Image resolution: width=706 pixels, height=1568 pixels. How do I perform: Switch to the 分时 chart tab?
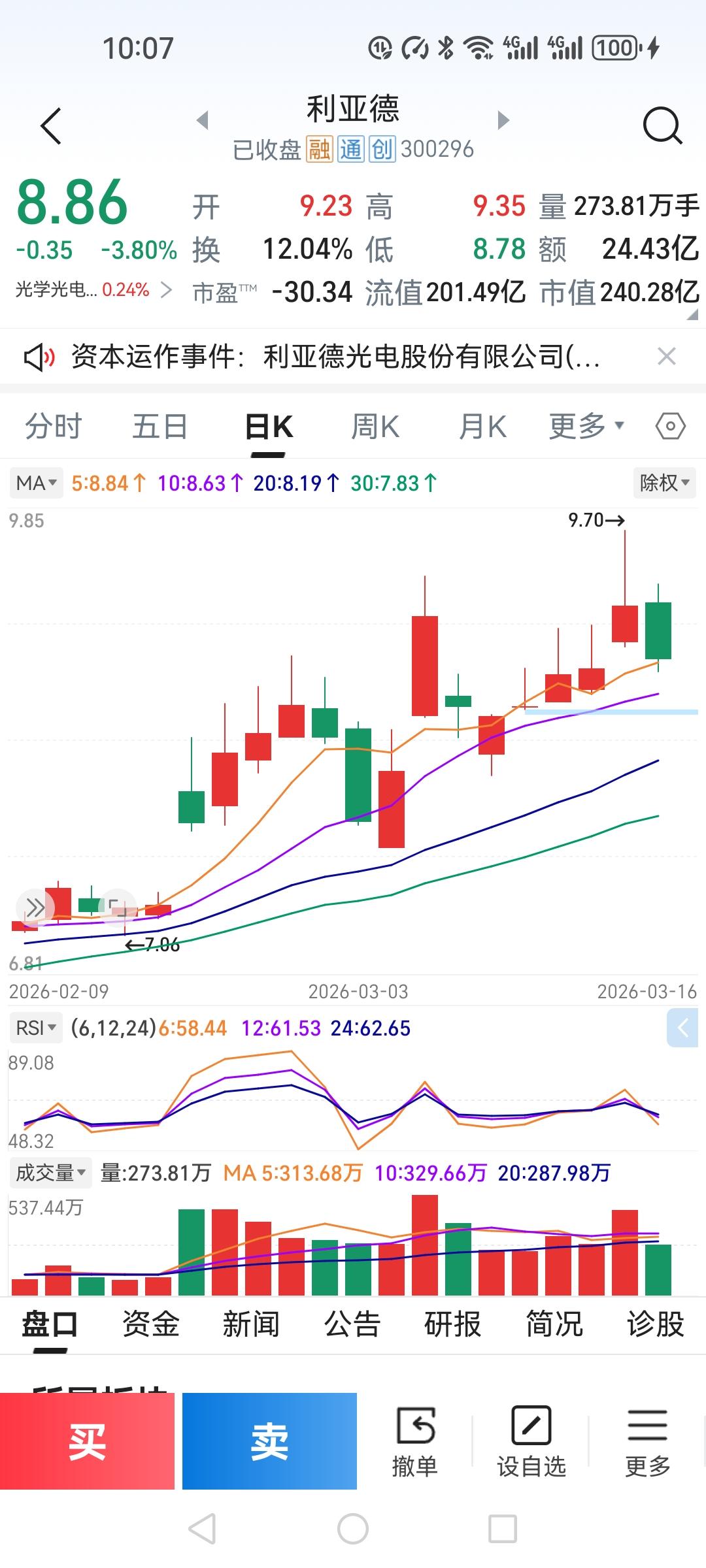[53, 427]
